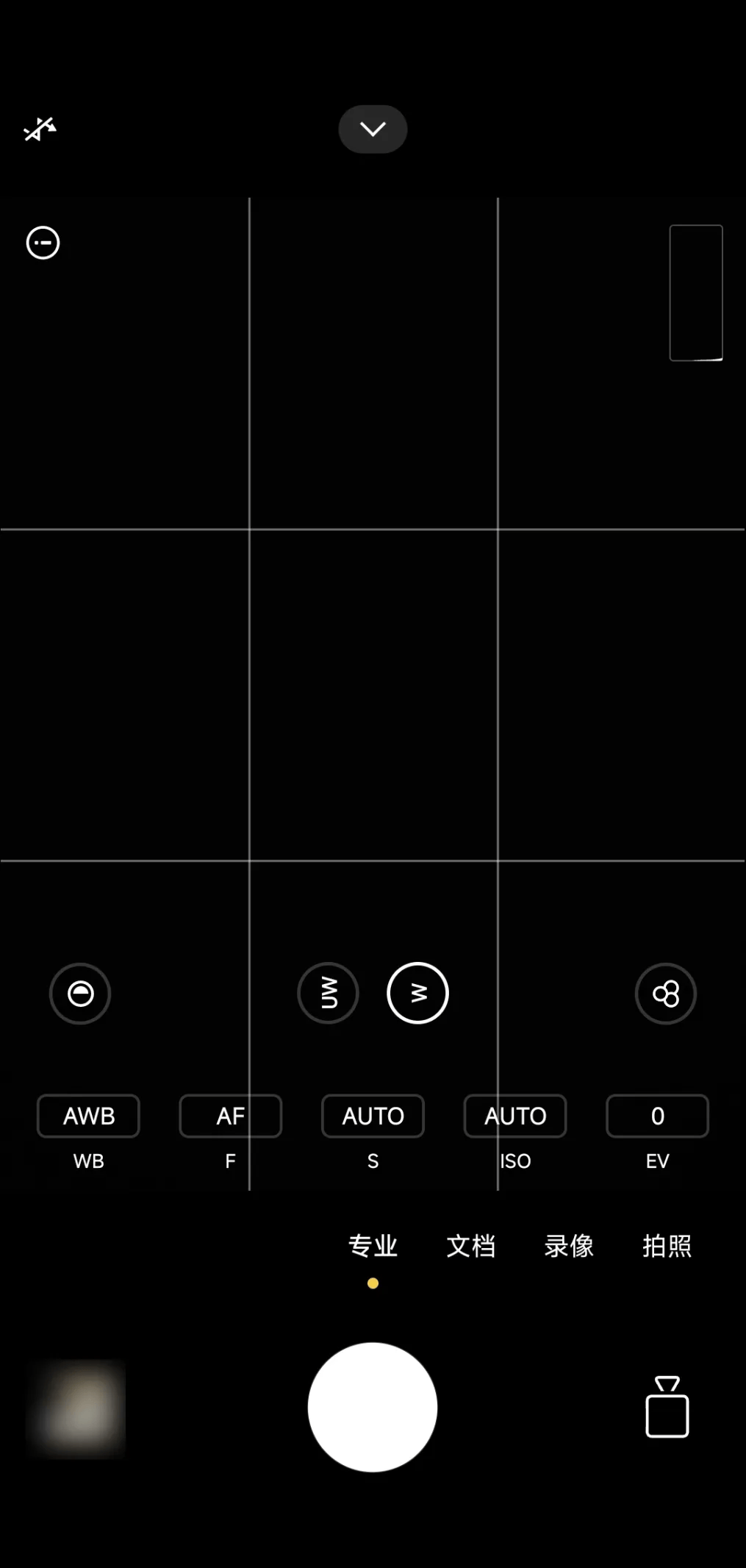Select the W wide lens

click(417, 994)
